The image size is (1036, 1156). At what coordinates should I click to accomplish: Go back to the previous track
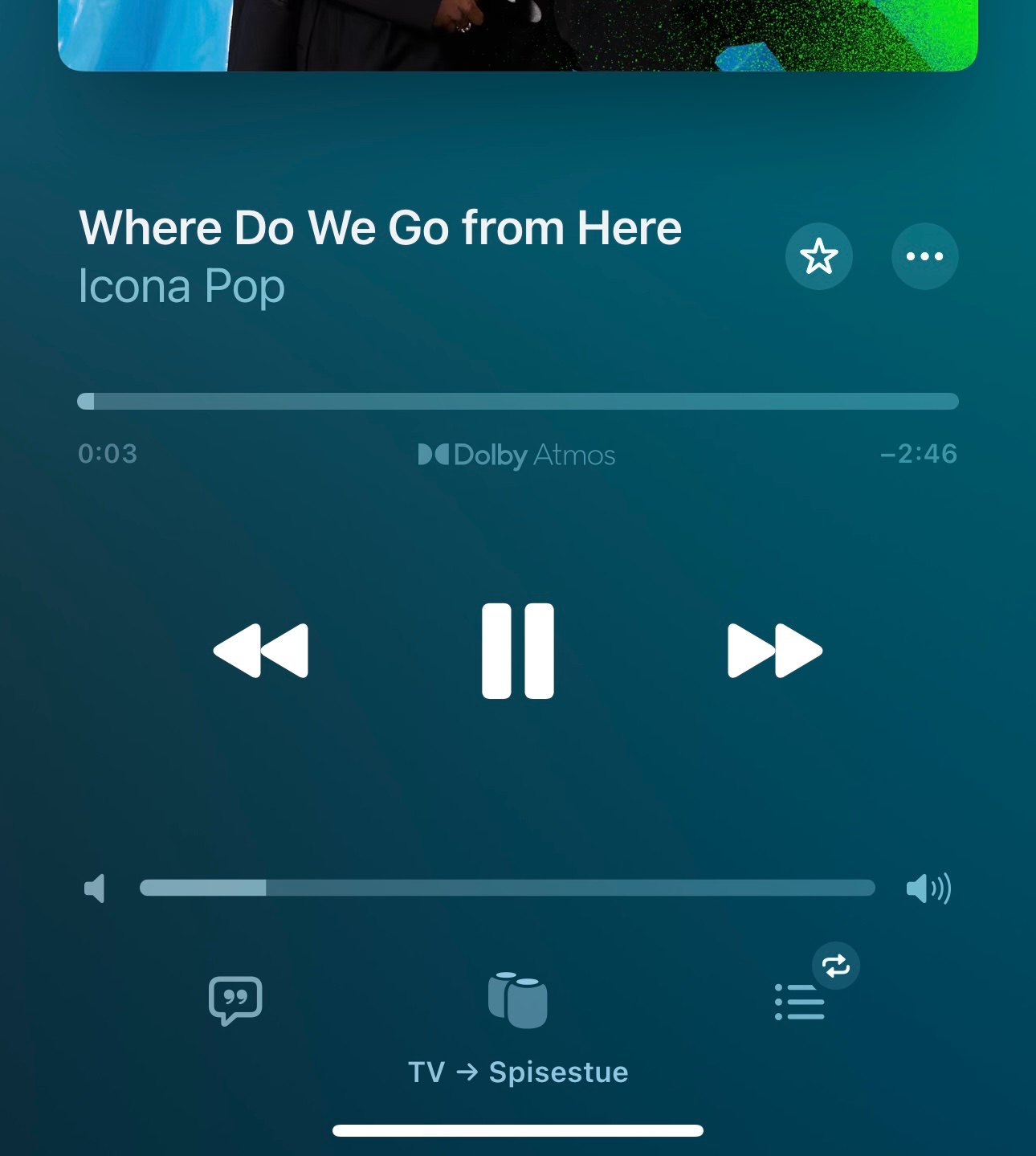(261, 651)
